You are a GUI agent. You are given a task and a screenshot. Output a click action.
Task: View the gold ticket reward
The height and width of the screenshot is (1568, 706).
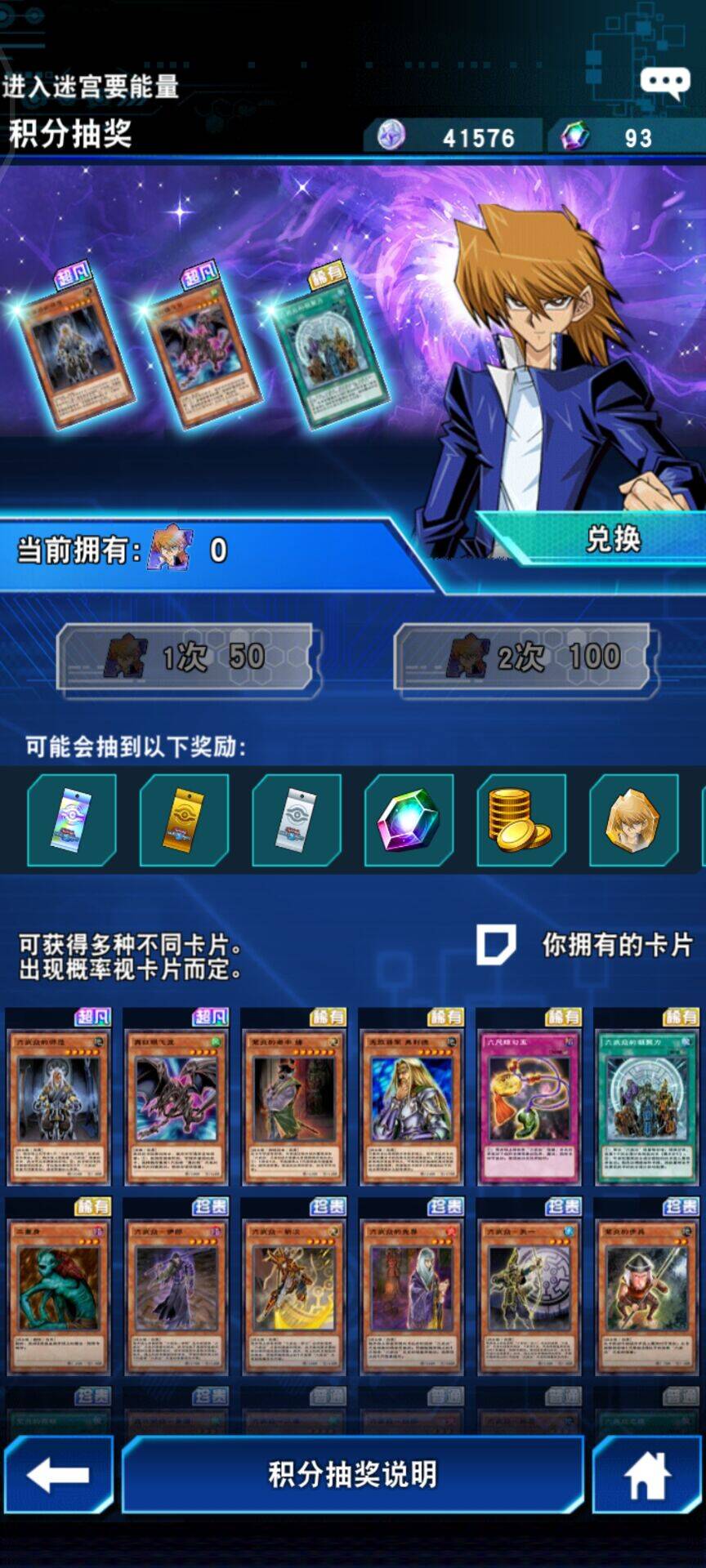coord(184,821)
